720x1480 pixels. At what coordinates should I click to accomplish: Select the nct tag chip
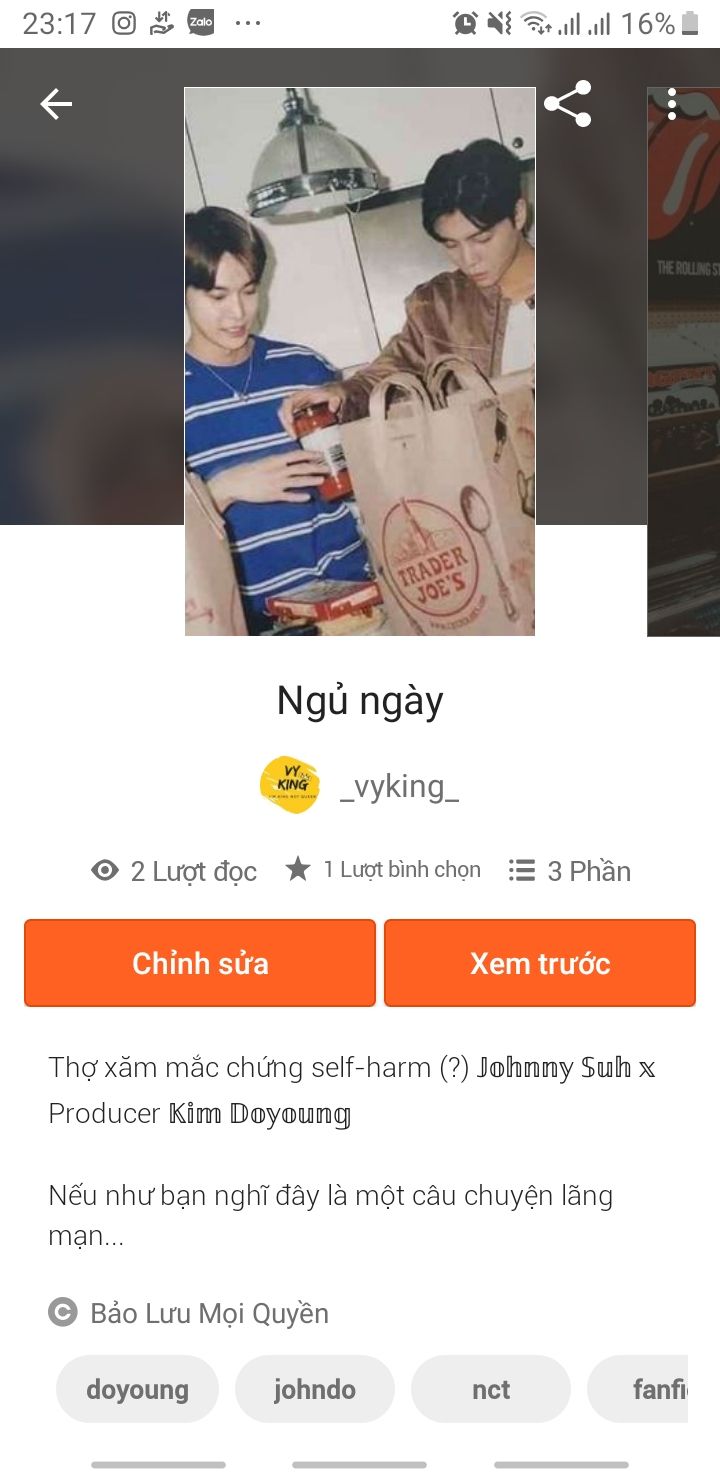[491, 1389]
